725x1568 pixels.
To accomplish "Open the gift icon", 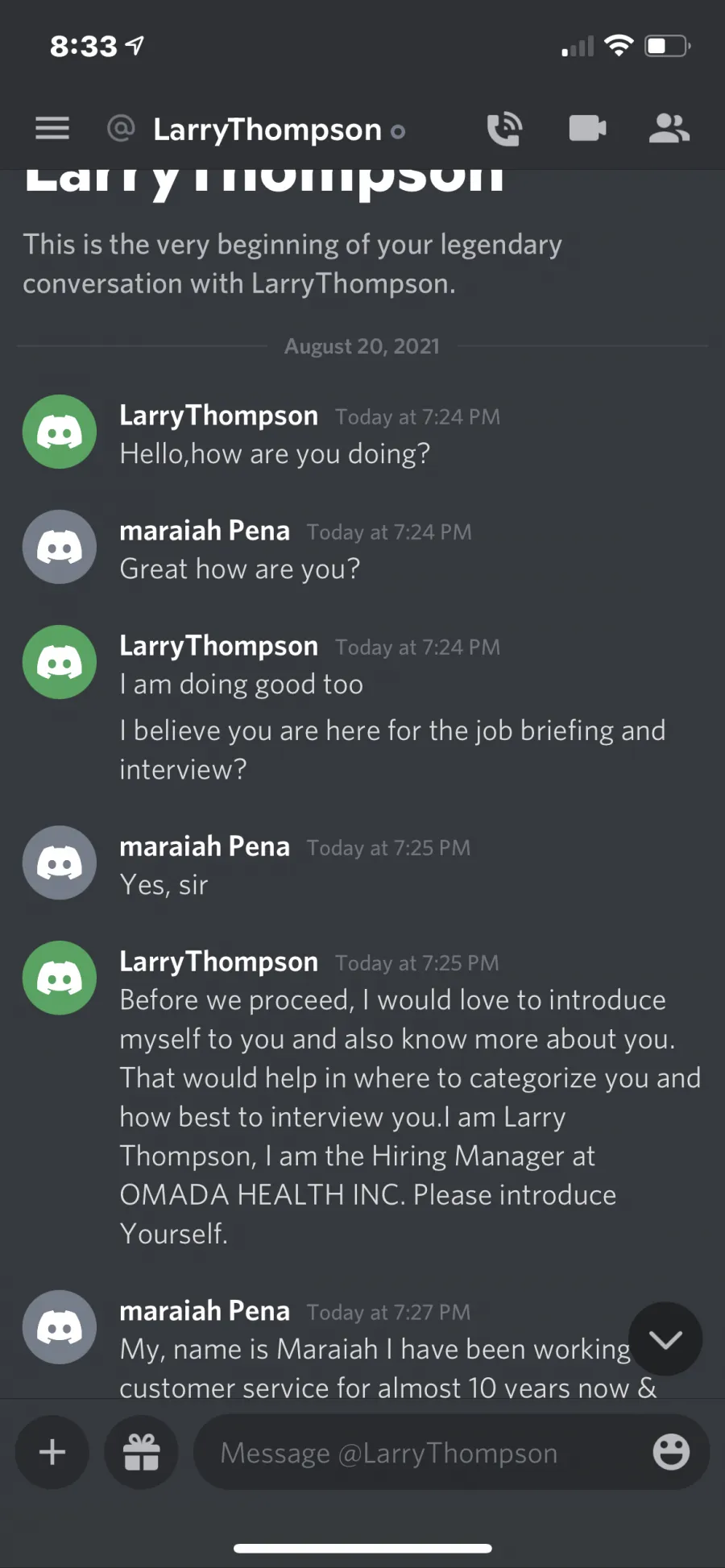I will click(x=141, y=1452).
